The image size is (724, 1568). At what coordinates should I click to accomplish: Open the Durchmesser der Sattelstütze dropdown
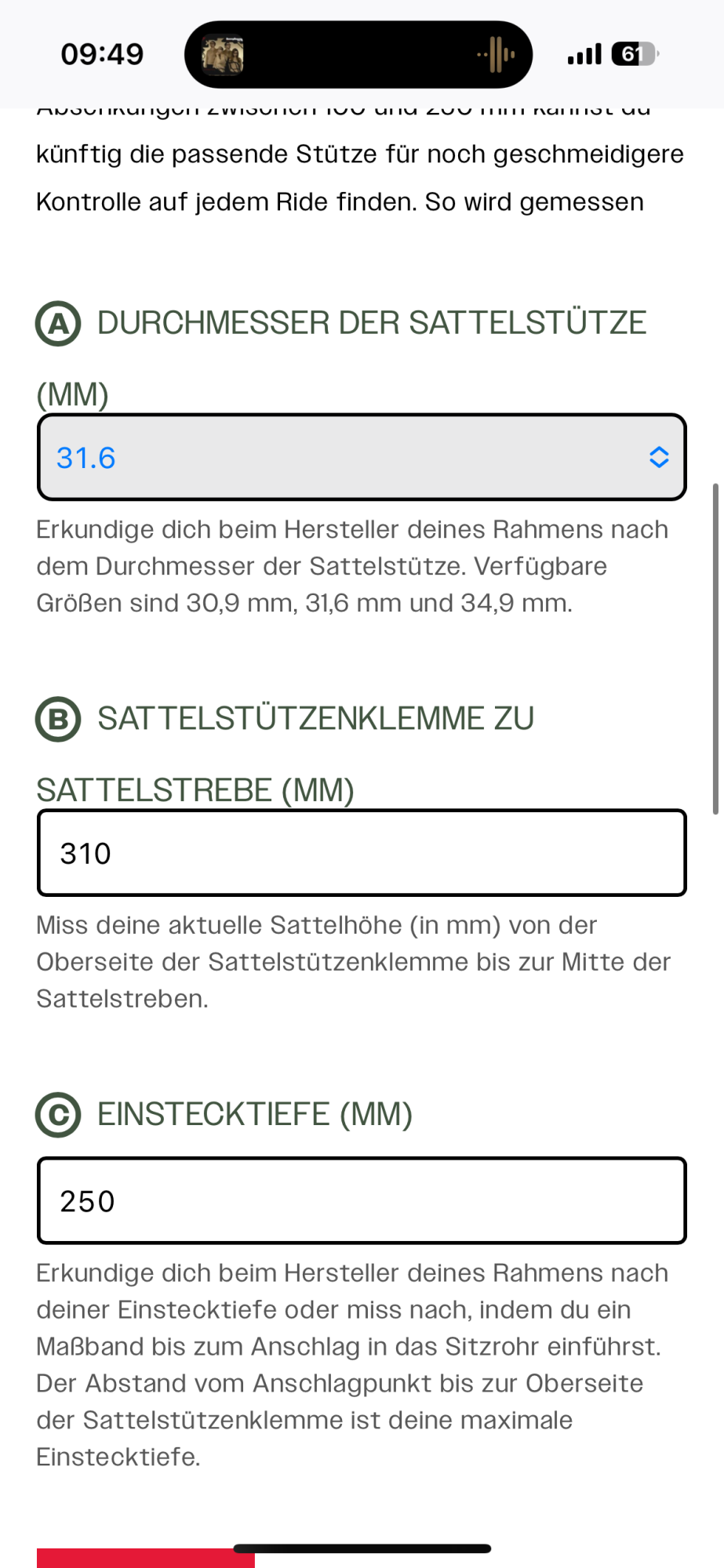point(362,457)
